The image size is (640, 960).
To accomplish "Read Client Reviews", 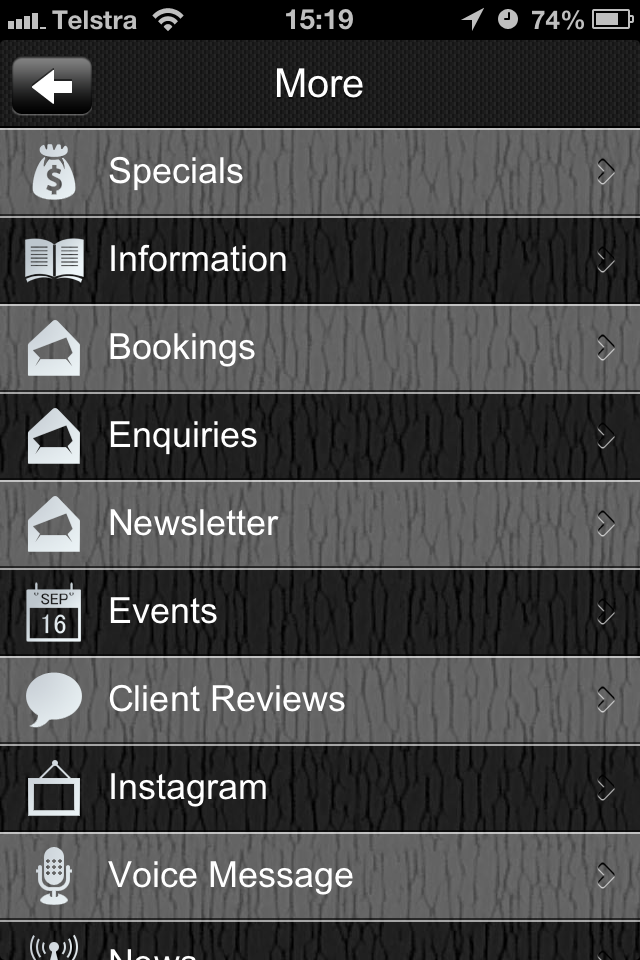I will (x=320, y=700).
